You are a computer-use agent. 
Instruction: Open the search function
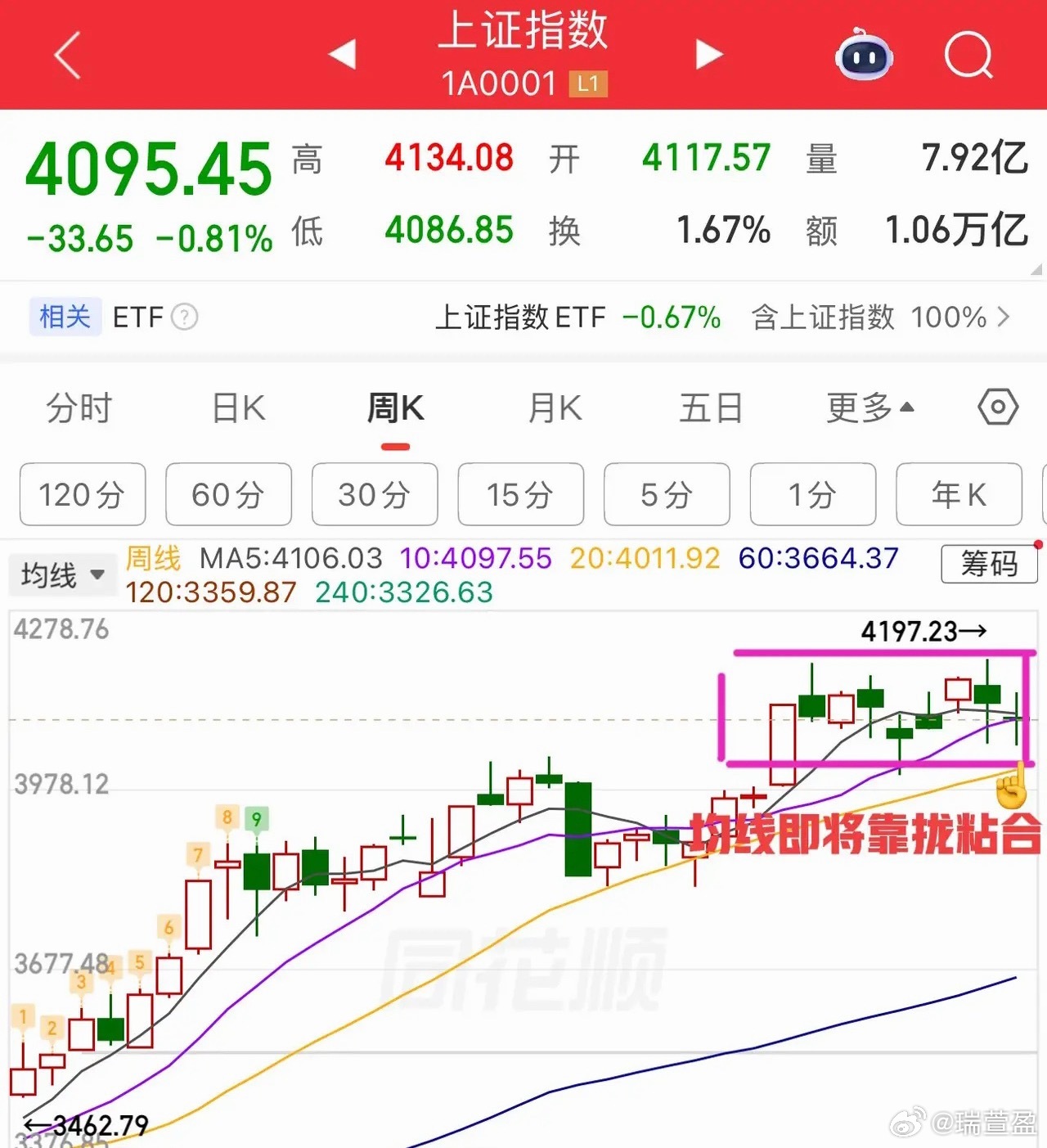click(x=968, y=56)
